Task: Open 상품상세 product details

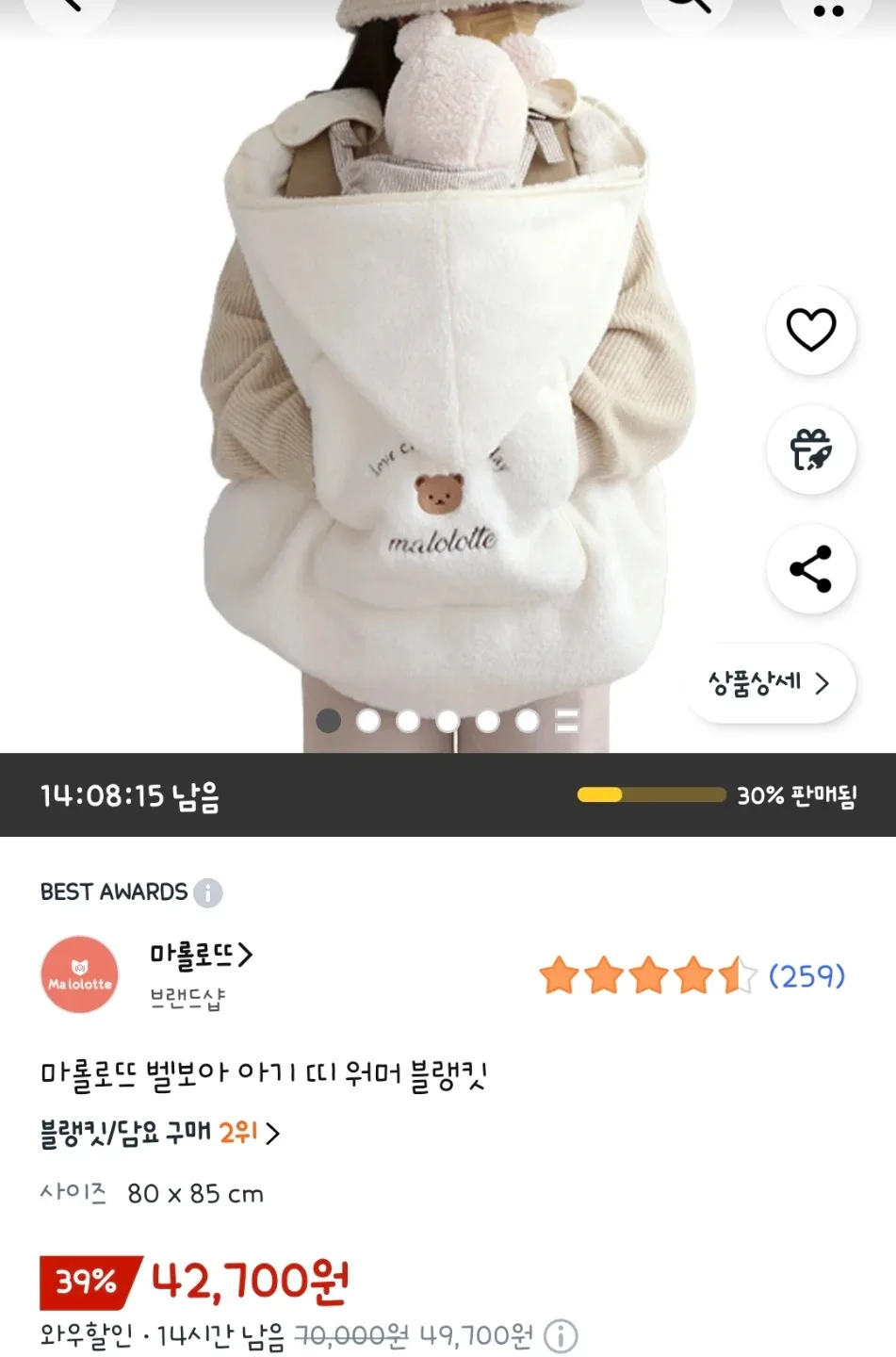Action: pyautogui.click(x=770, y=683)
